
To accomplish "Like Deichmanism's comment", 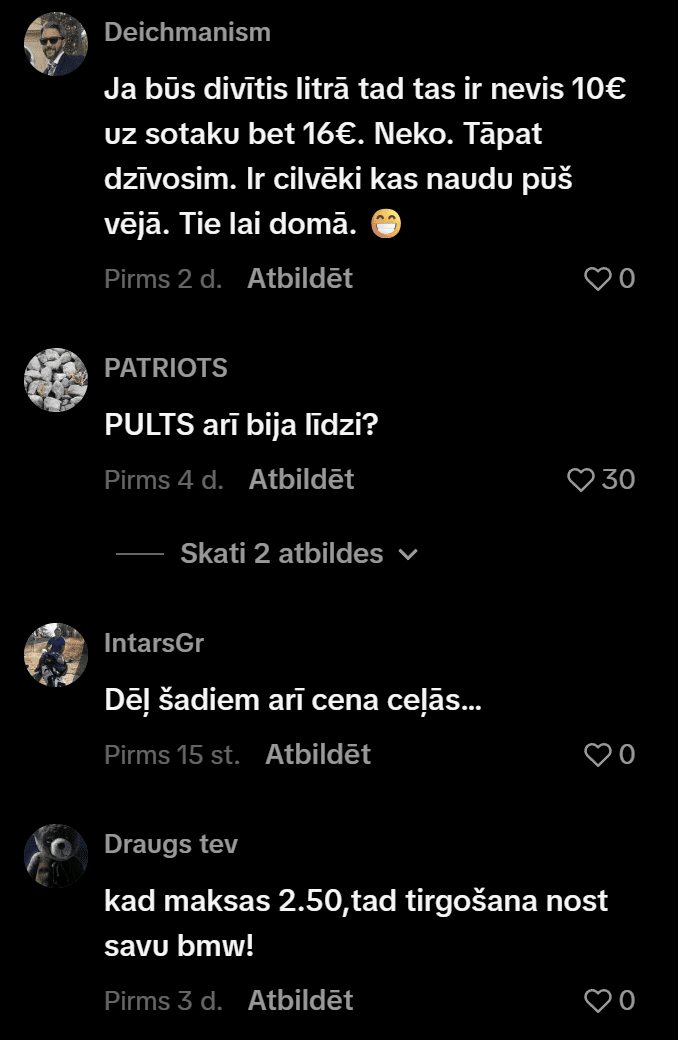I will coord(597,279).
